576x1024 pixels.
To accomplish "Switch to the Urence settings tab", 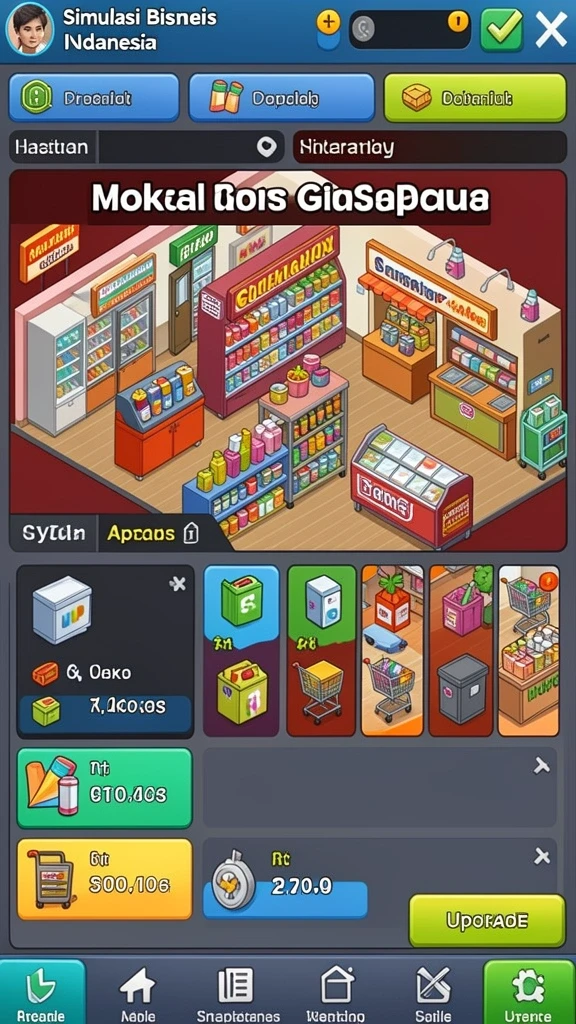I will [529, 991].
